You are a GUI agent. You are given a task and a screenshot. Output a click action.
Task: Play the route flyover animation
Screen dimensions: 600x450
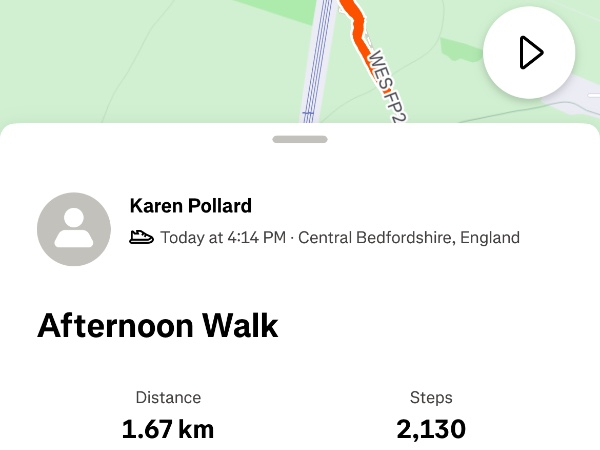[x=529, y=52]
